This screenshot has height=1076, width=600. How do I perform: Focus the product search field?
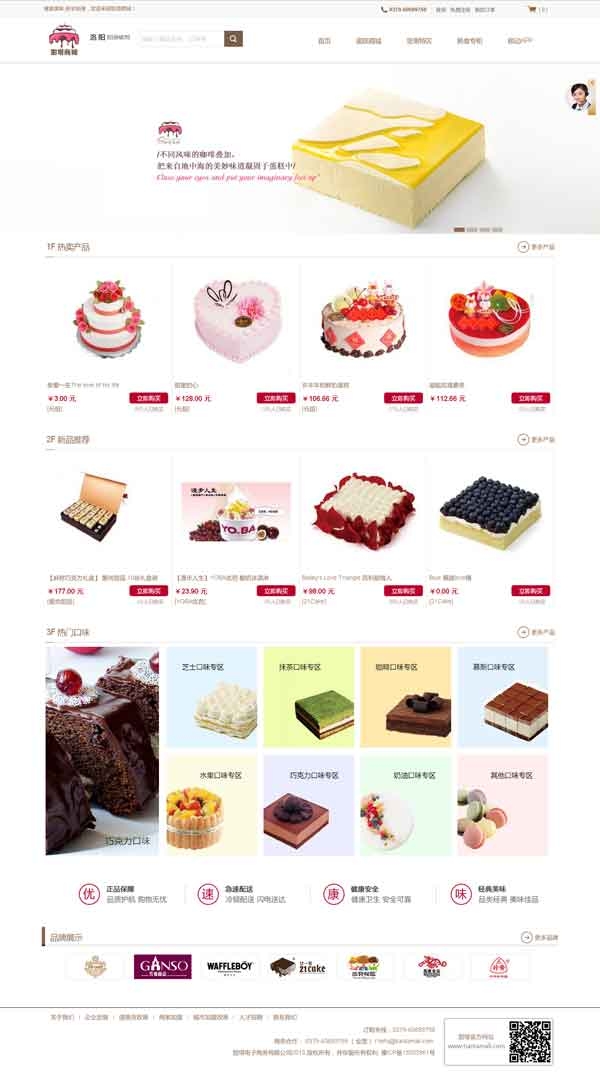181,39
